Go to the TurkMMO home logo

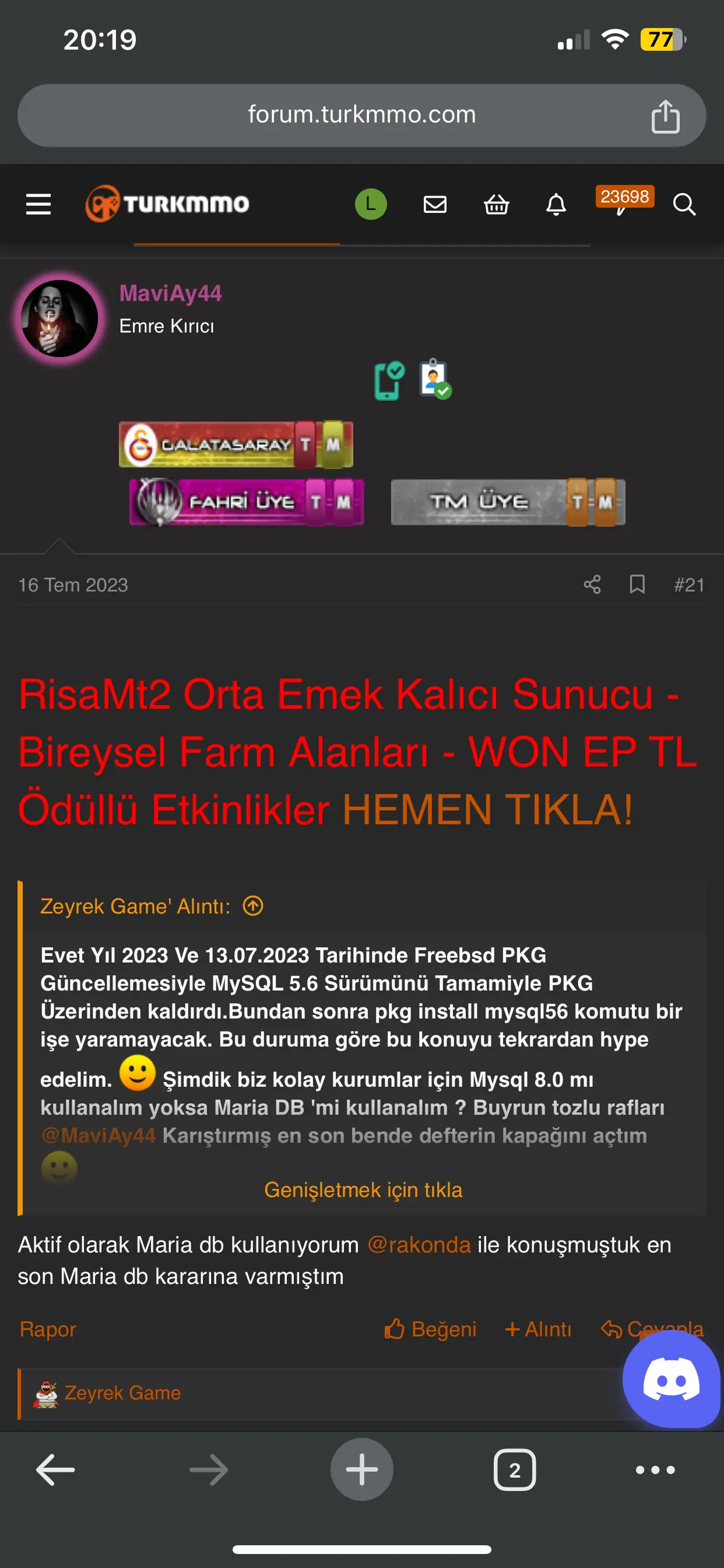coord(168,204)
